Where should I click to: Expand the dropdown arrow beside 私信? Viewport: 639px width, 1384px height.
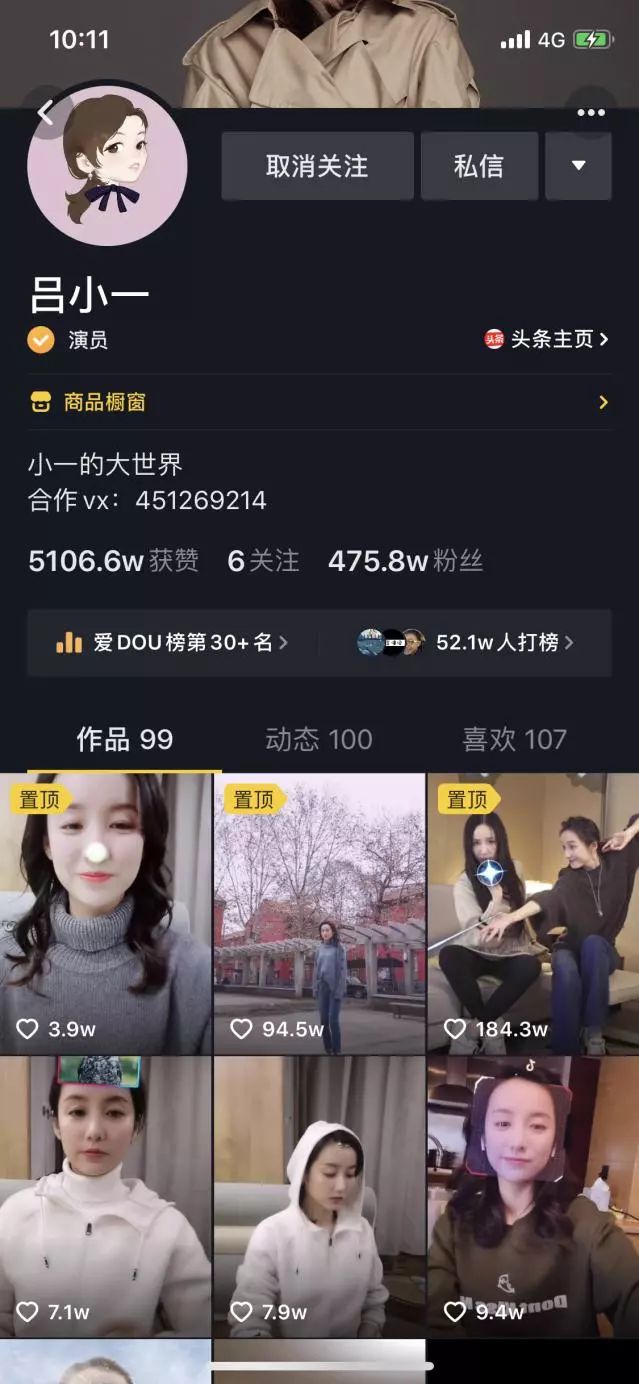tap(578, 166)
